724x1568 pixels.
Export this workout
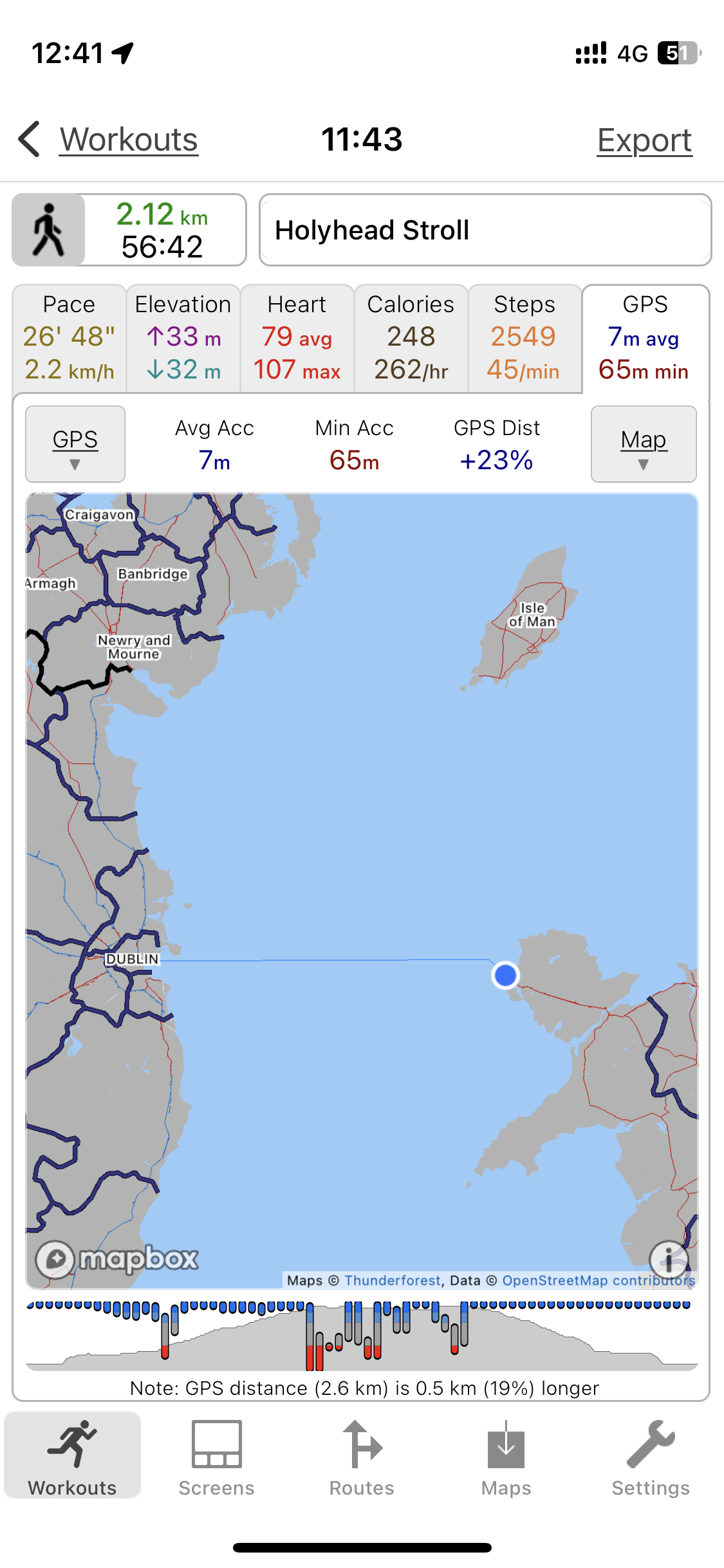[644, 140]
